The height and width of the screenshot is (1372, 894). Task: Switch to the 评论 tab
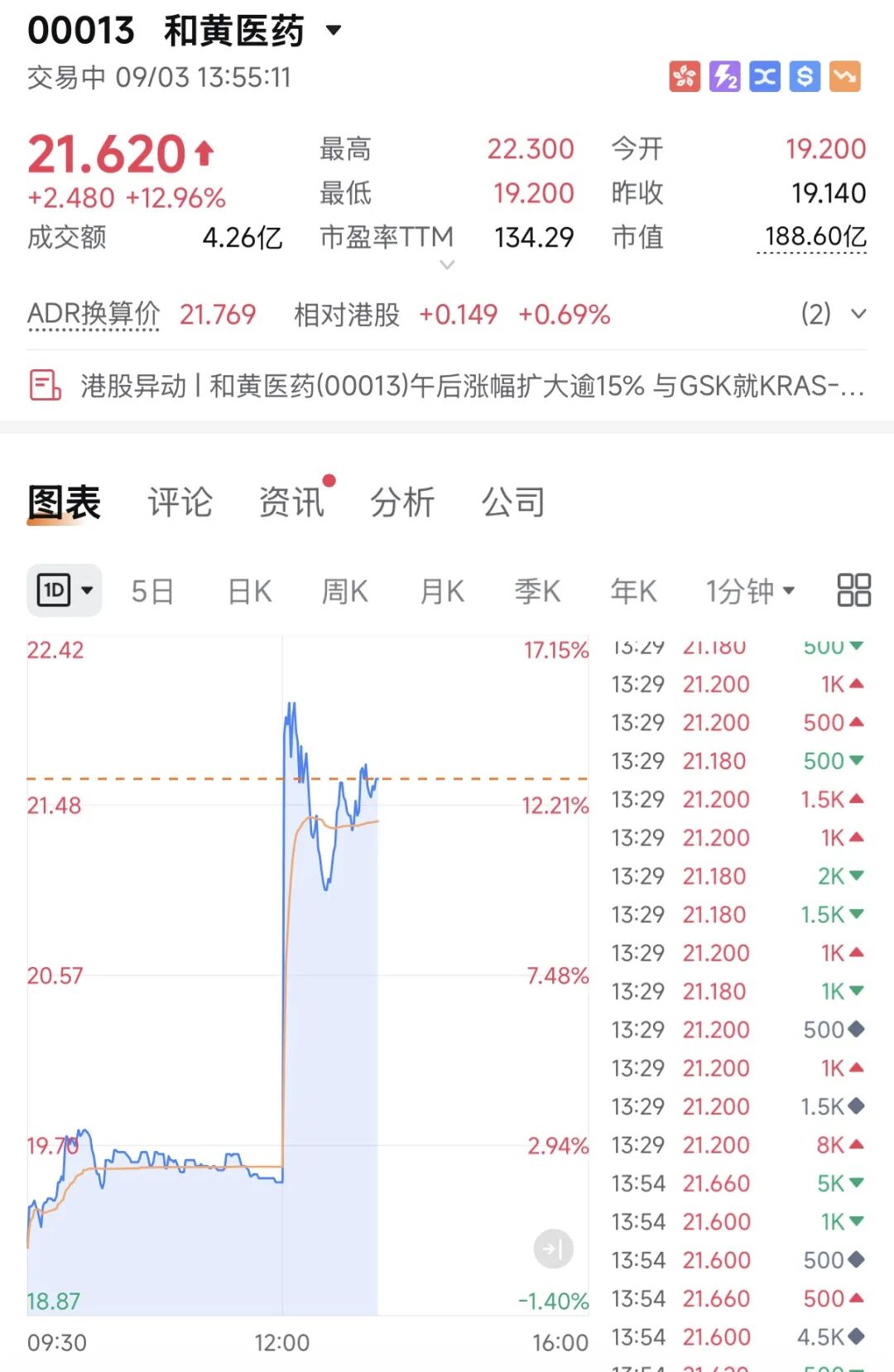[180, 503]
